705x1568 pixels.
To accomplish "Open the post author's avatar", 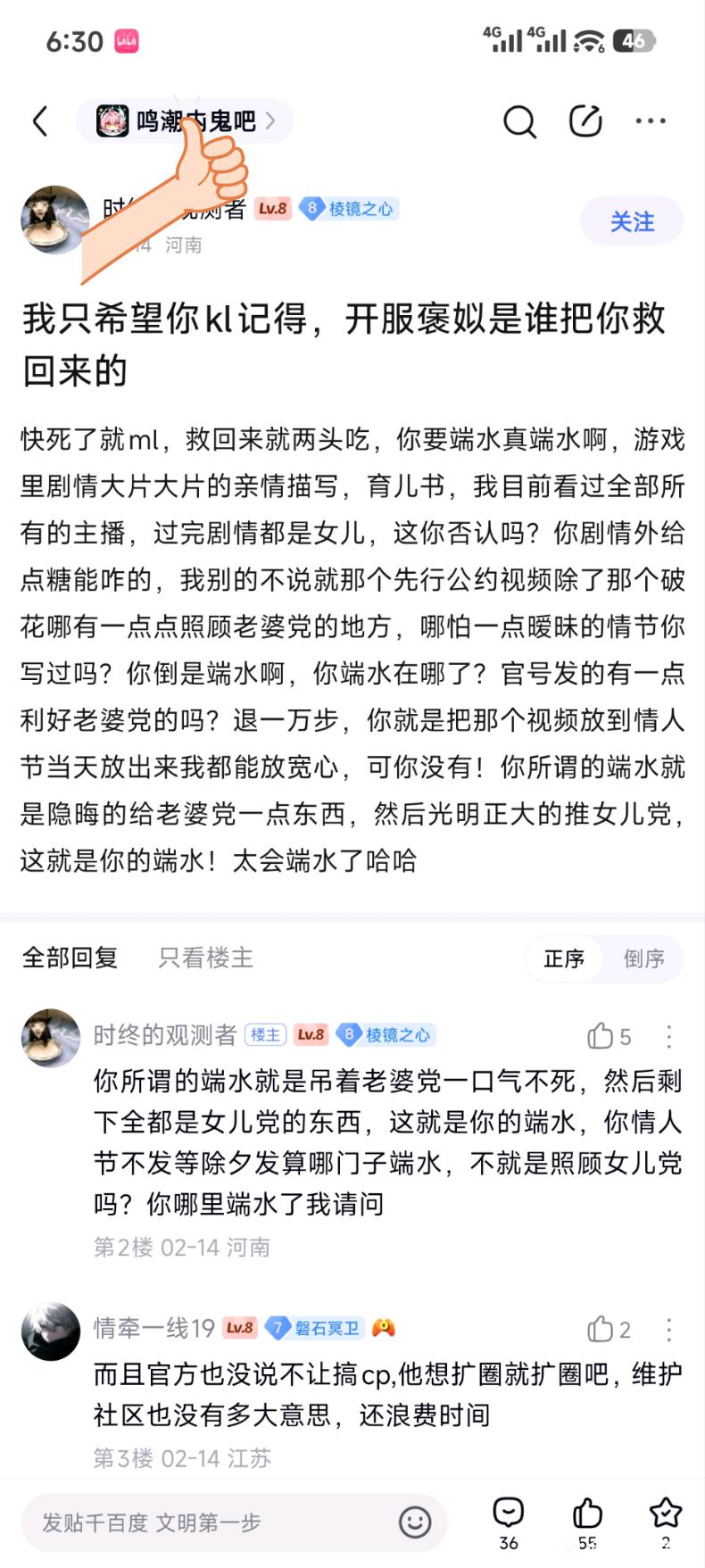I will (54, 220).
